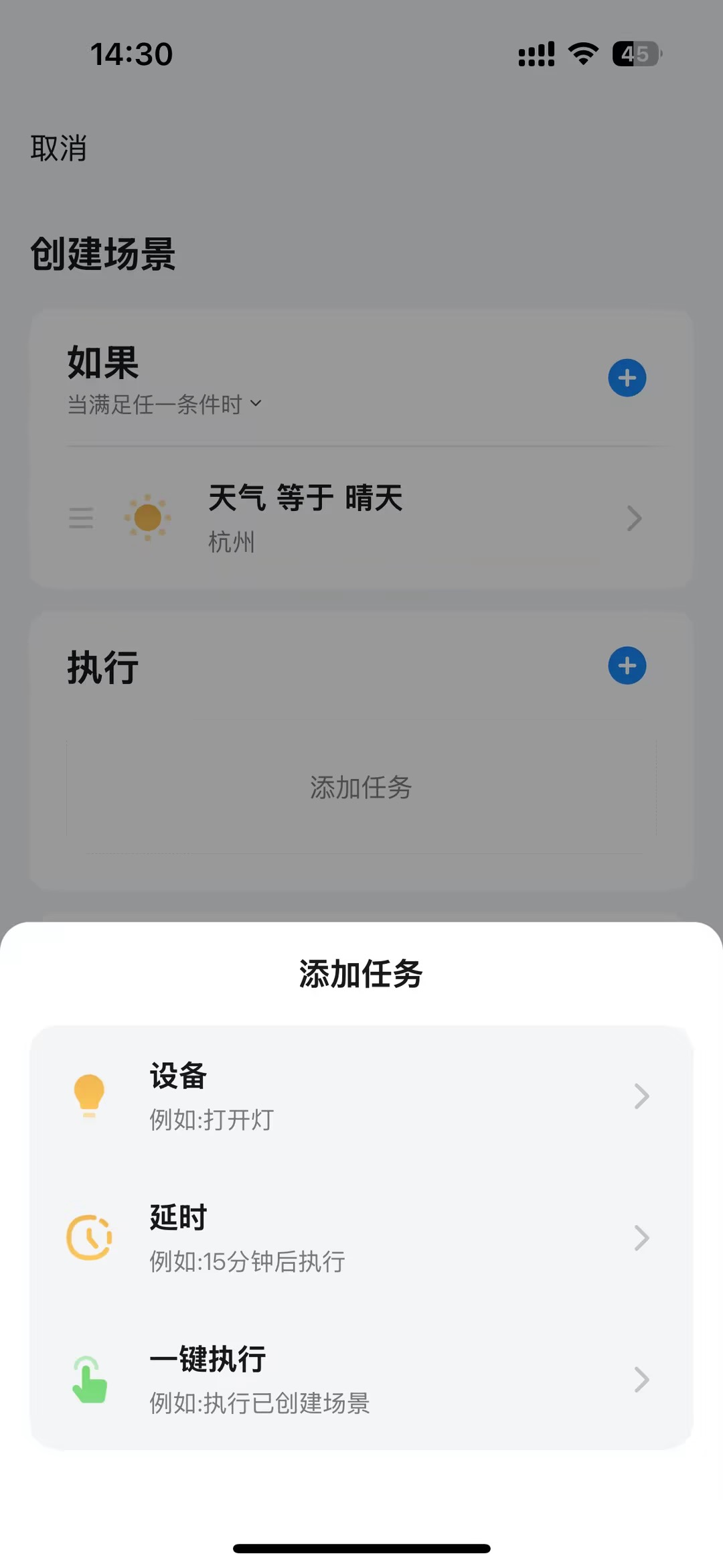
Task: Tap the battery indicator showing 45
Action: [x=635, y=55]
